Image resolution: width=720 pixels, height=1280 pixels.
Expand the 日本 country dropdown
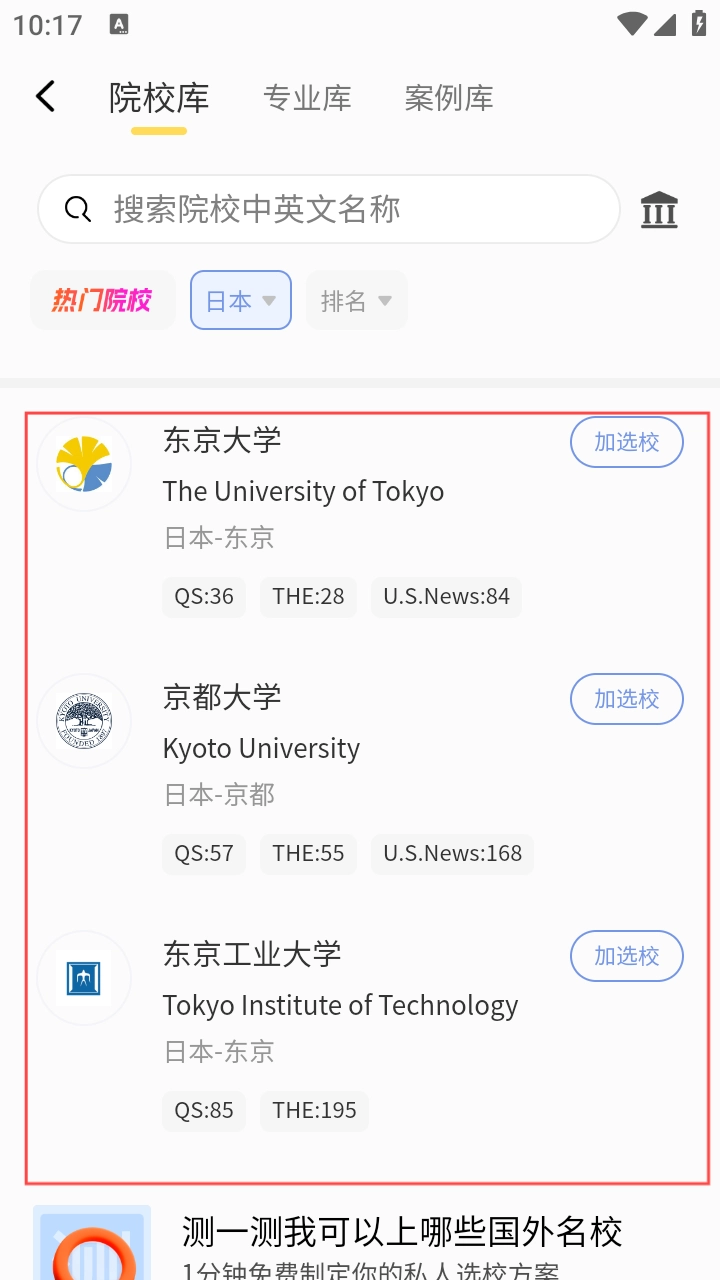coord(240,300)
